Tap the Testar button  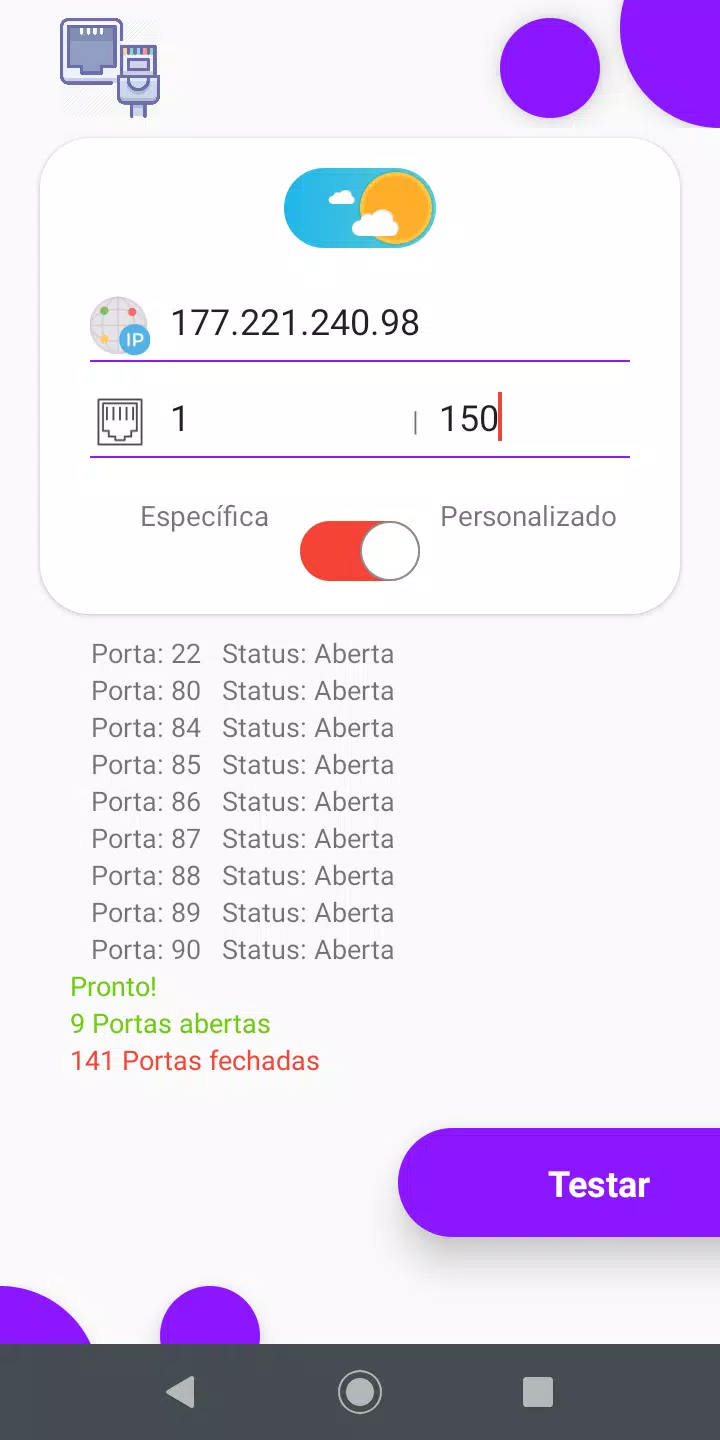tap(559, 1183)
